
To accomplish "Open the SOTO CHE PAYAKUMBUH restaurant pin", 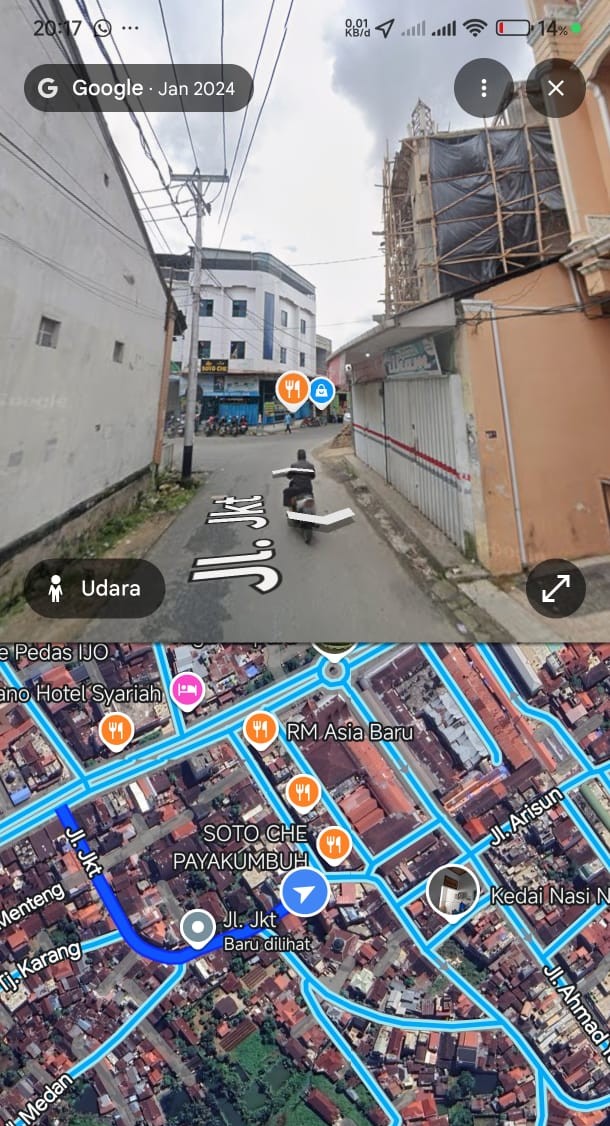I will coord(334,846).
